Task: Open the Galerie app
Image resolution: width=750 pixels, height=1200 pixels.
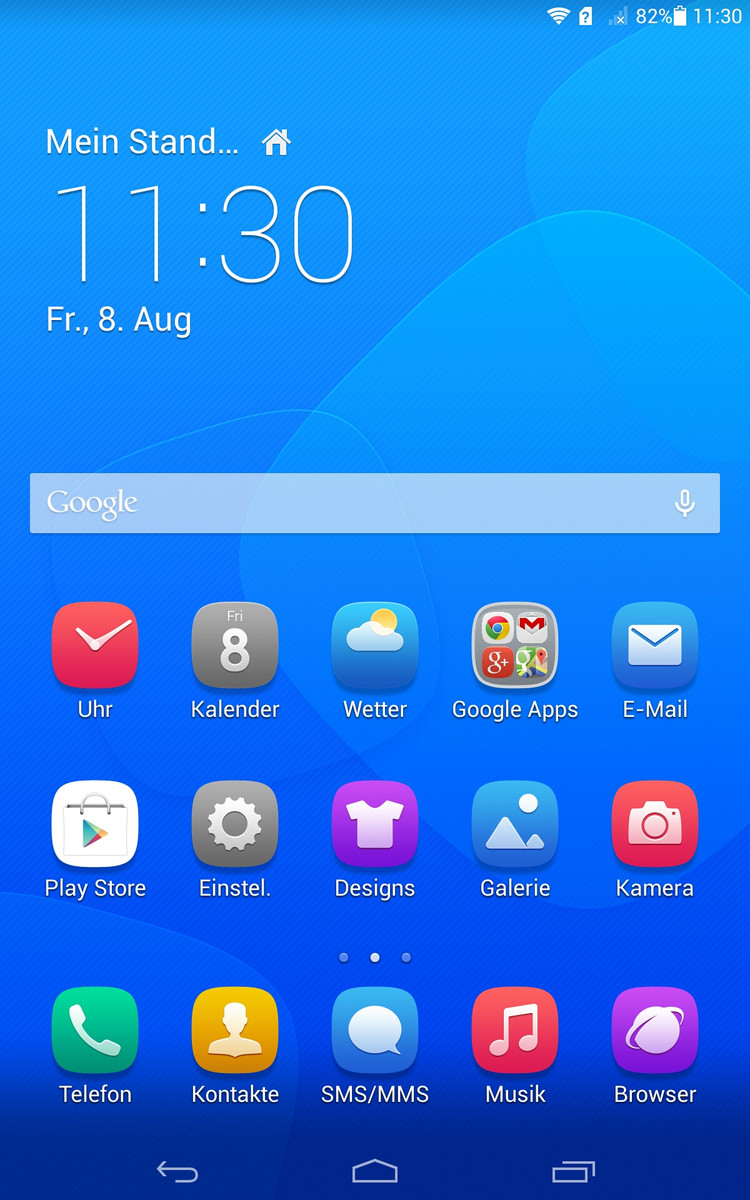Action: pos(515,825)
